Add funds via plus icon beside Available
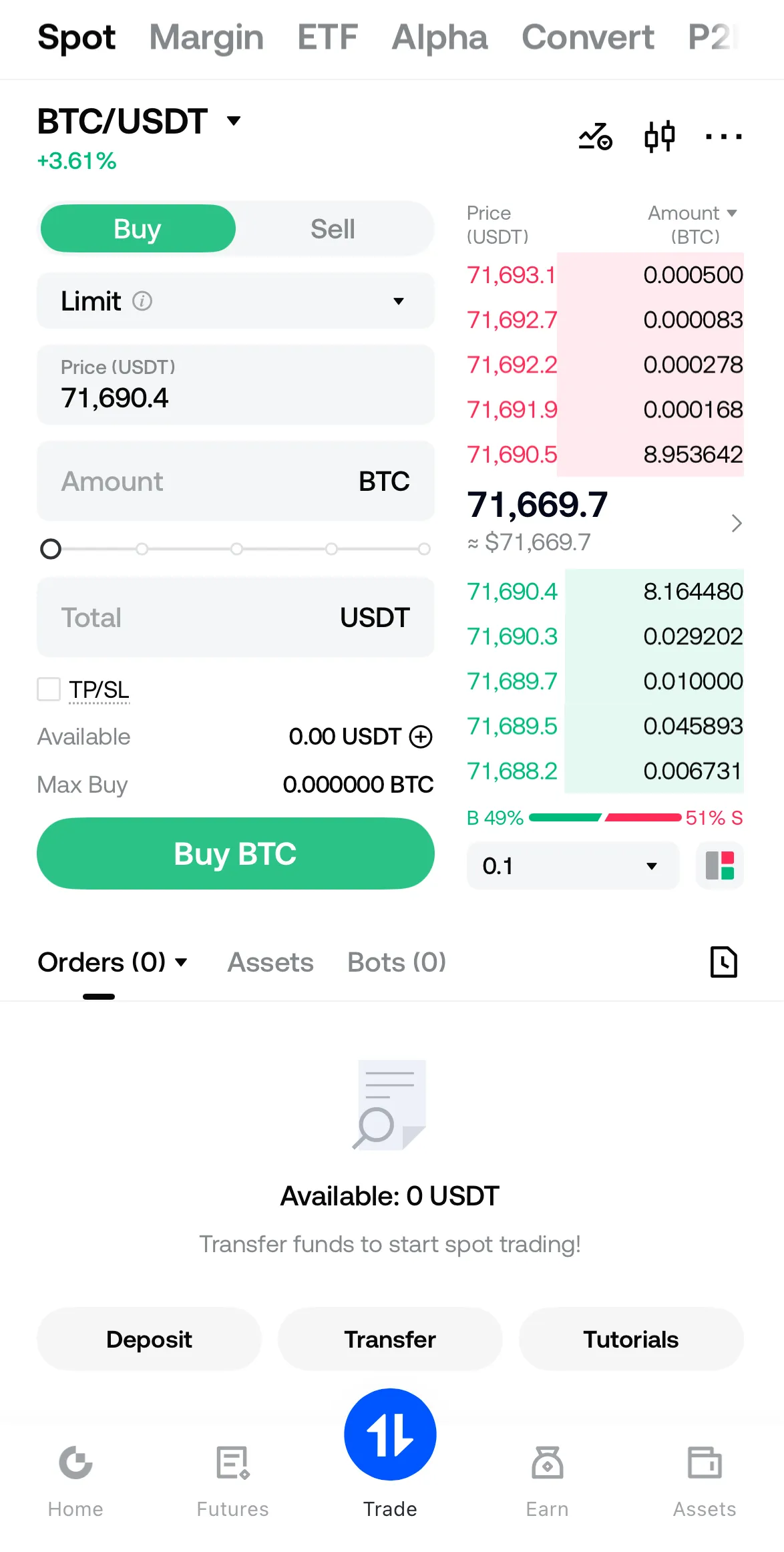This screenshot has width=784, height=1552. [421, 737]
